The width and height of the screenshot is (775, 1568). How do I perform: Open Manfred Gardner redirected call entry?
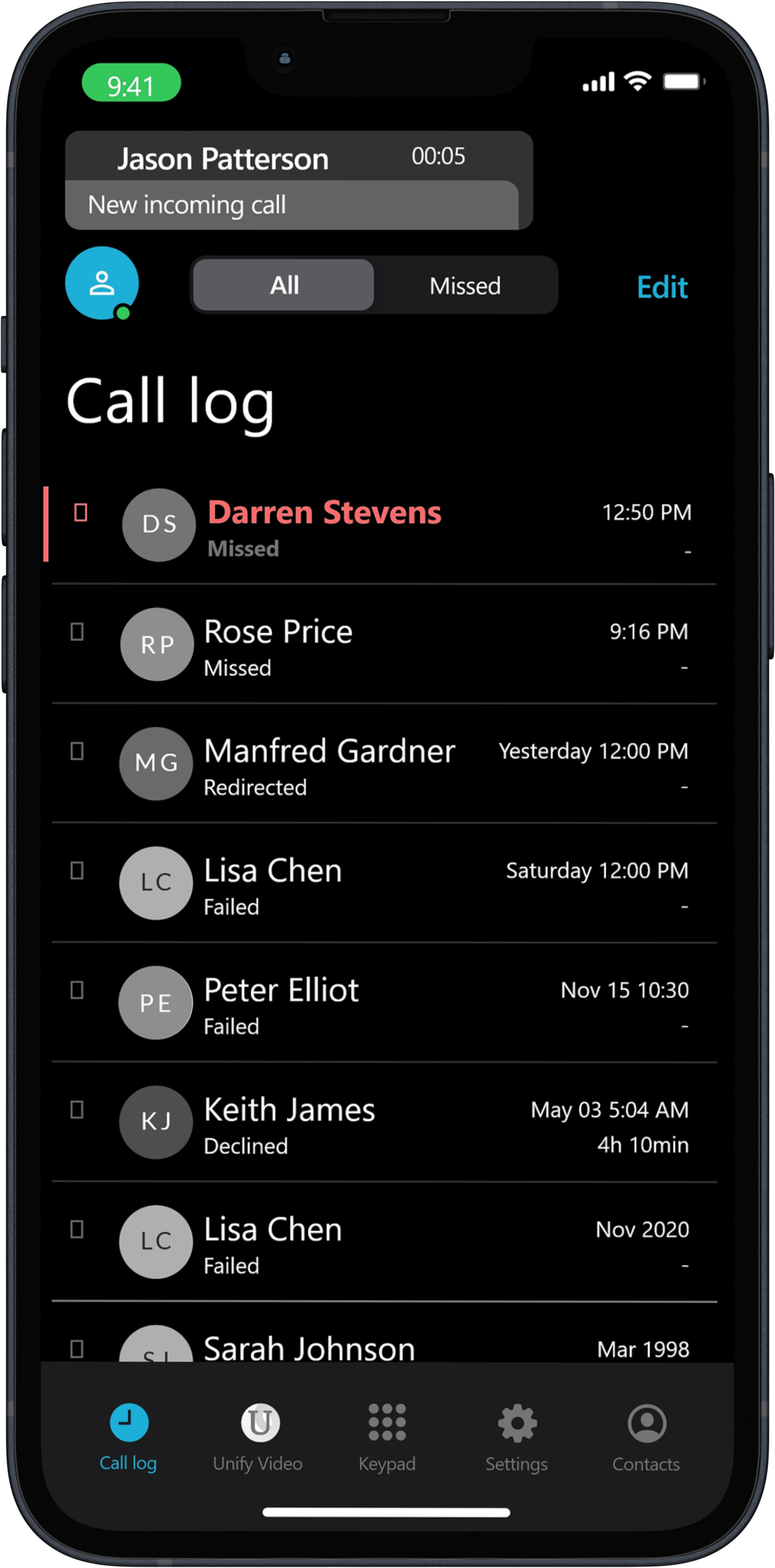point(384,764)
